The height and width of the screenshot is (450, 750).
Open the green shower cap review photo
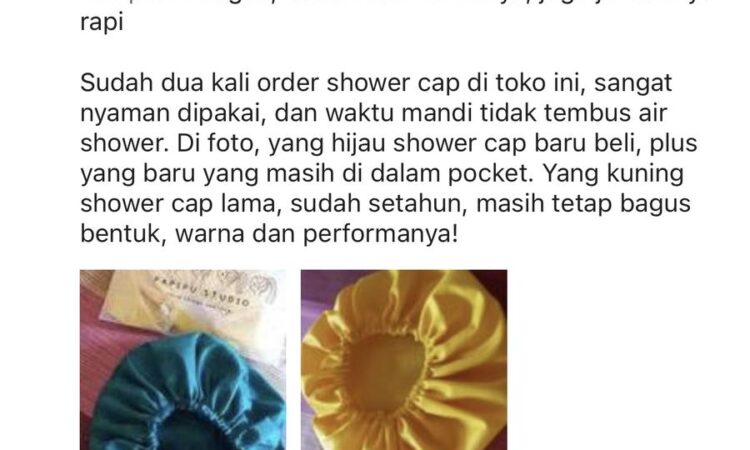click(x=182, y=360)
